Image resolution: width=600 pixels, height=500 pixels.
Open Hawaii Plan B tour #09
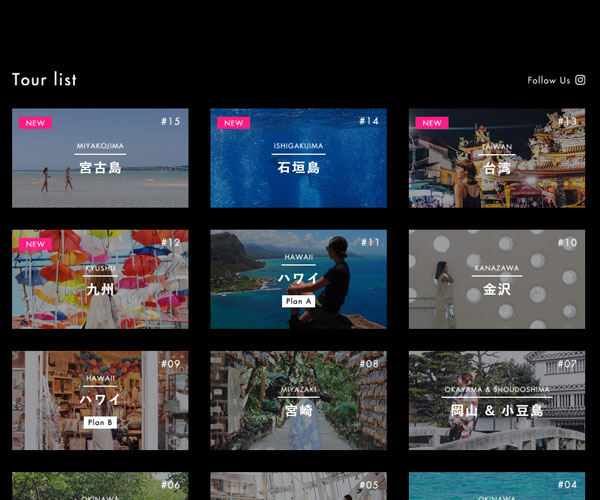click(100, 400)
